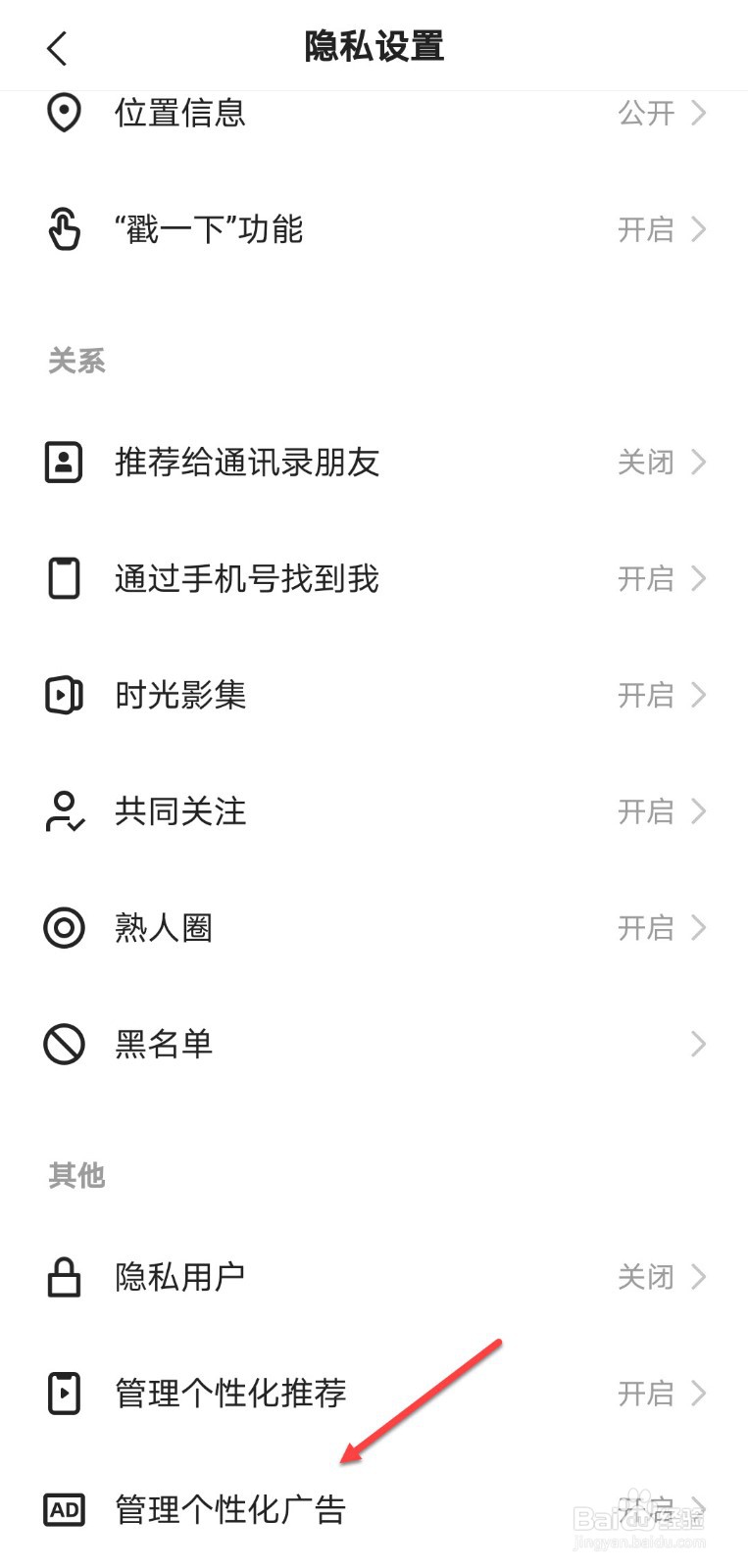This screenshot has width=748, height=1568.
Task: Open 时光影集 setting
Action: pyautogui.click(x=374, y=695)
